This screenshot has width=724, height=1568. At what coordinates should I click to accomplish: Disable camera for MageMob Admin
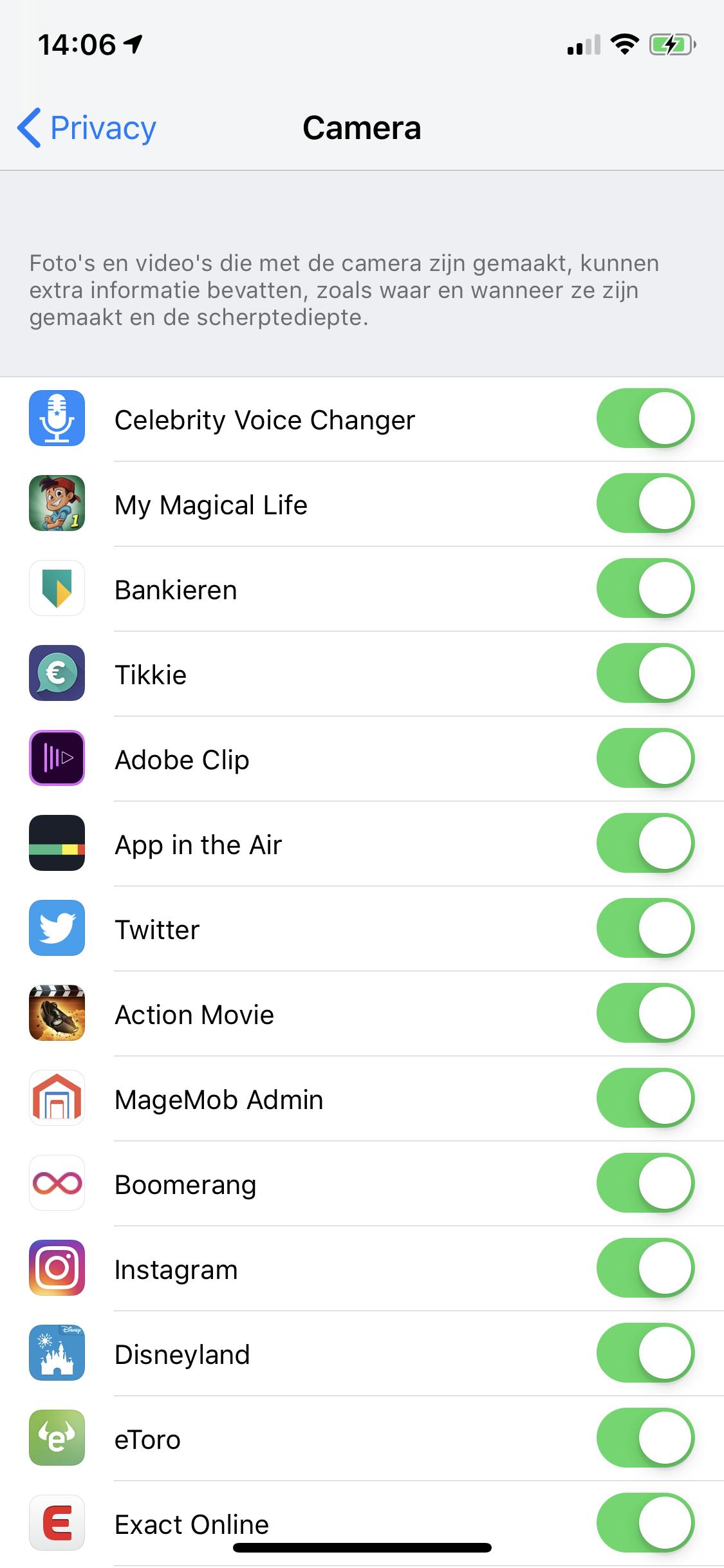[x=645, y=1098]
